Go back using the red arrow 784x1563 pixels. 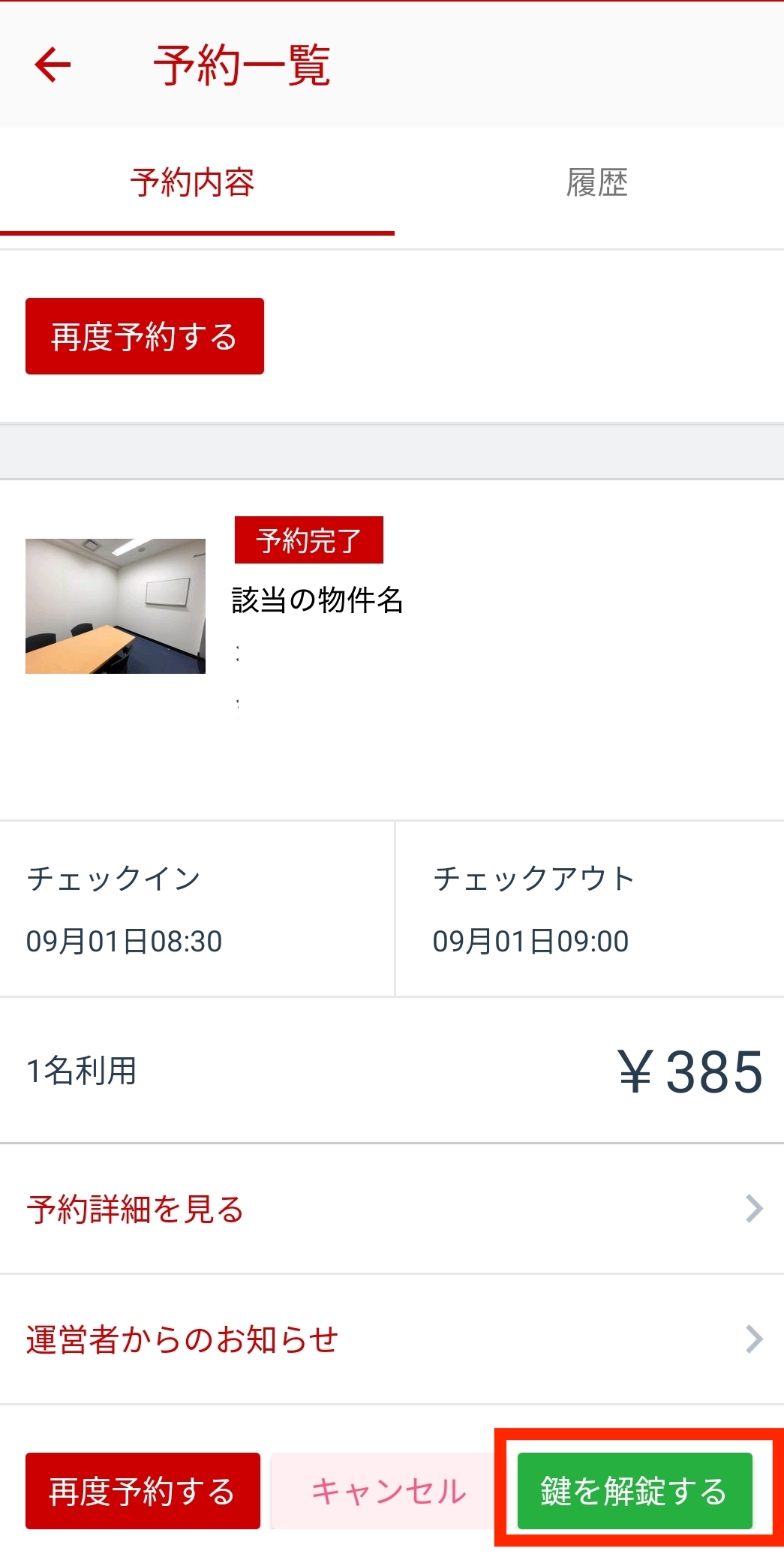coord(53,65)
